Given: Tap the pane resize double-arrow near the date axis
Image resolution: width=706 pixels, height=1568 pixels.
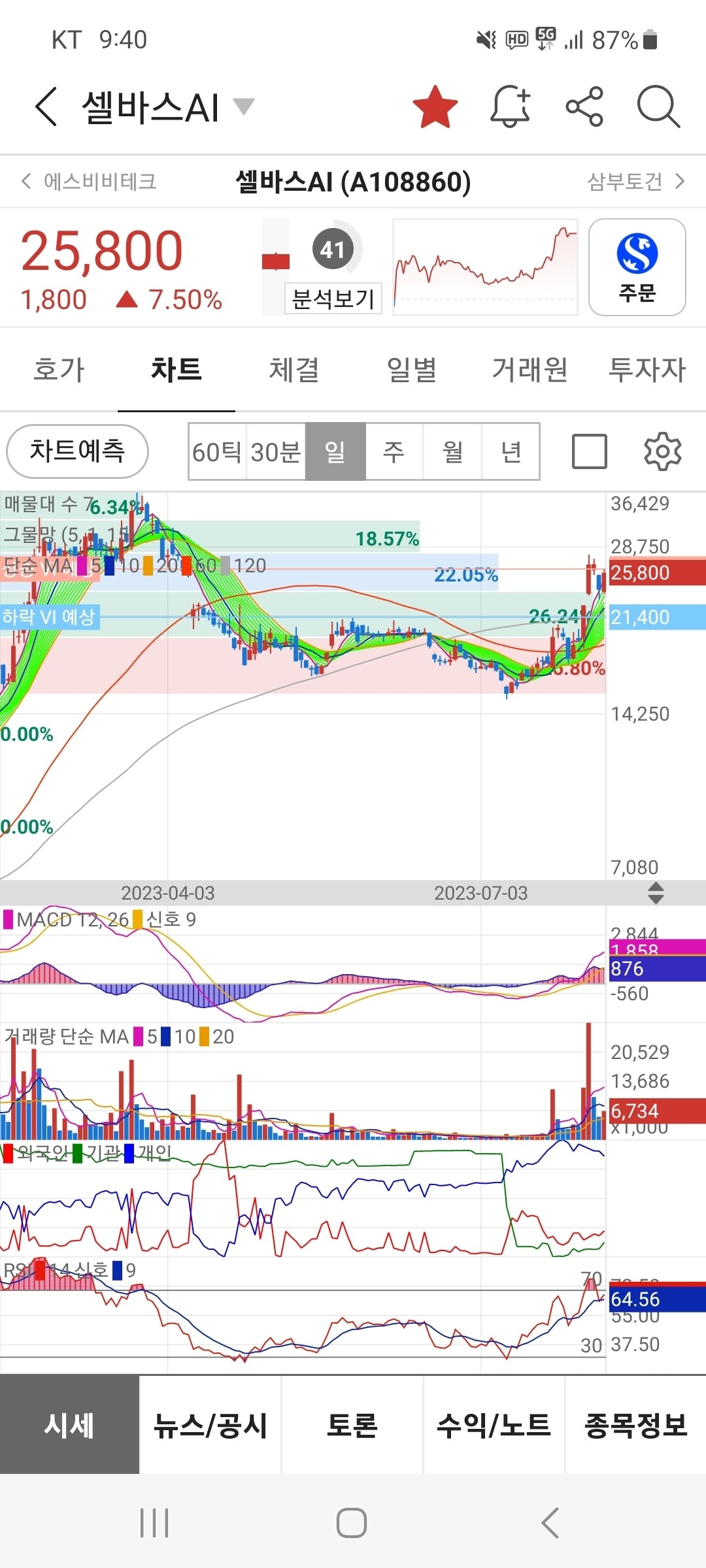Looking at the screenshot, I should click(x=656, y=892).
